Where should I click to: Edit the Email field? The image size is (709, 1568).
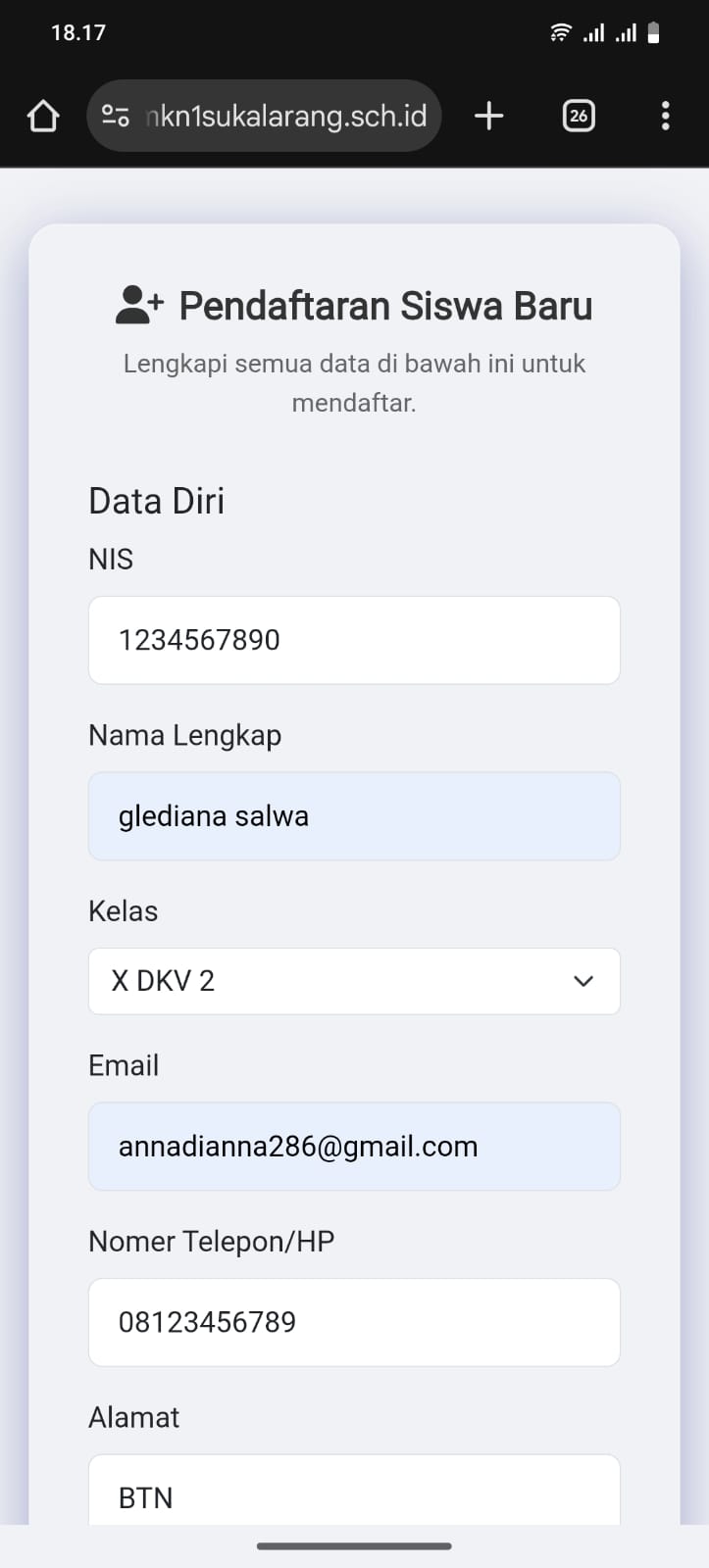[354, 1147]
